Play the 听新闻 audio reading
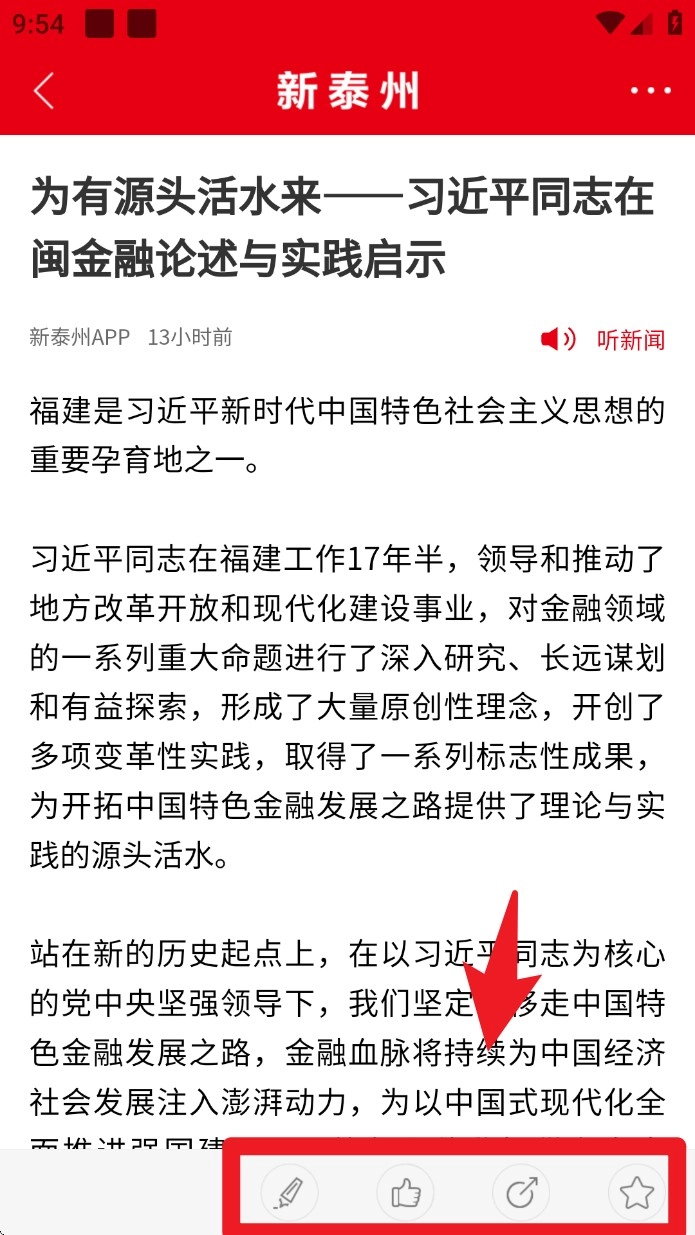The width and height of the screenshot is (695, 1235). click(602, 340)
